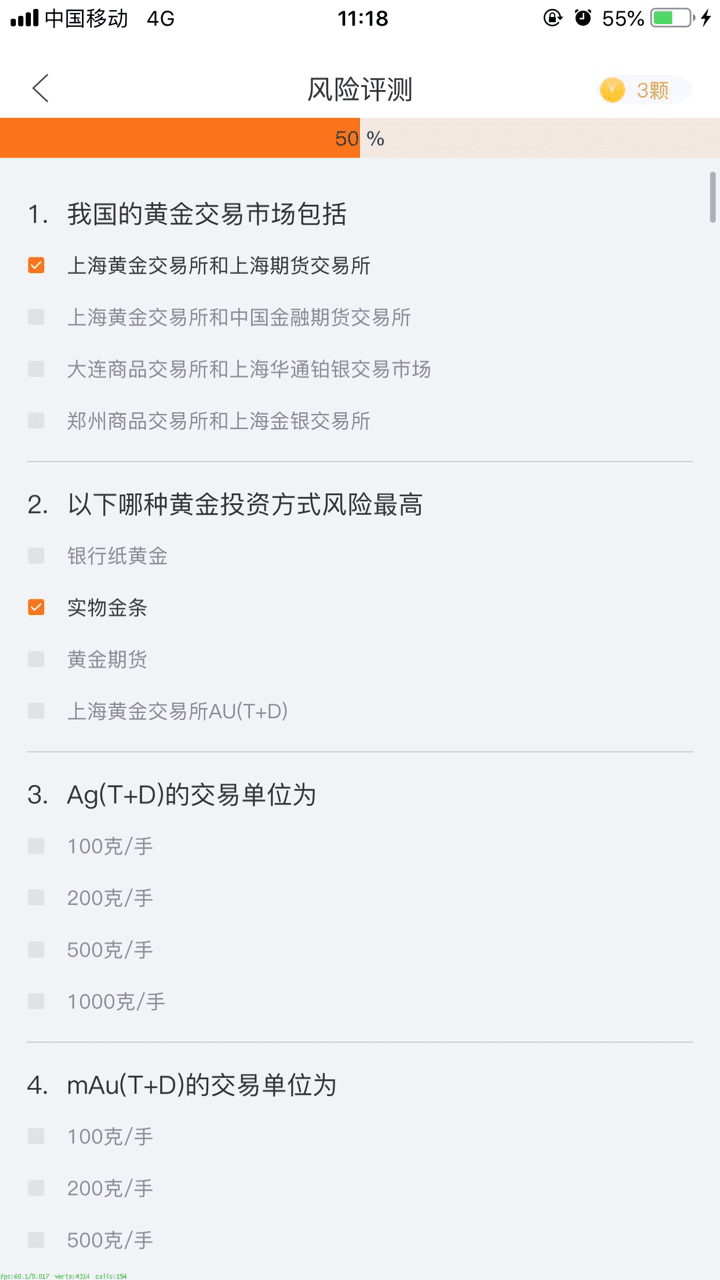Pick 200克/手 for the Ag(T+D) question
The image size is (720, 1280).
[x=36, y=898]
